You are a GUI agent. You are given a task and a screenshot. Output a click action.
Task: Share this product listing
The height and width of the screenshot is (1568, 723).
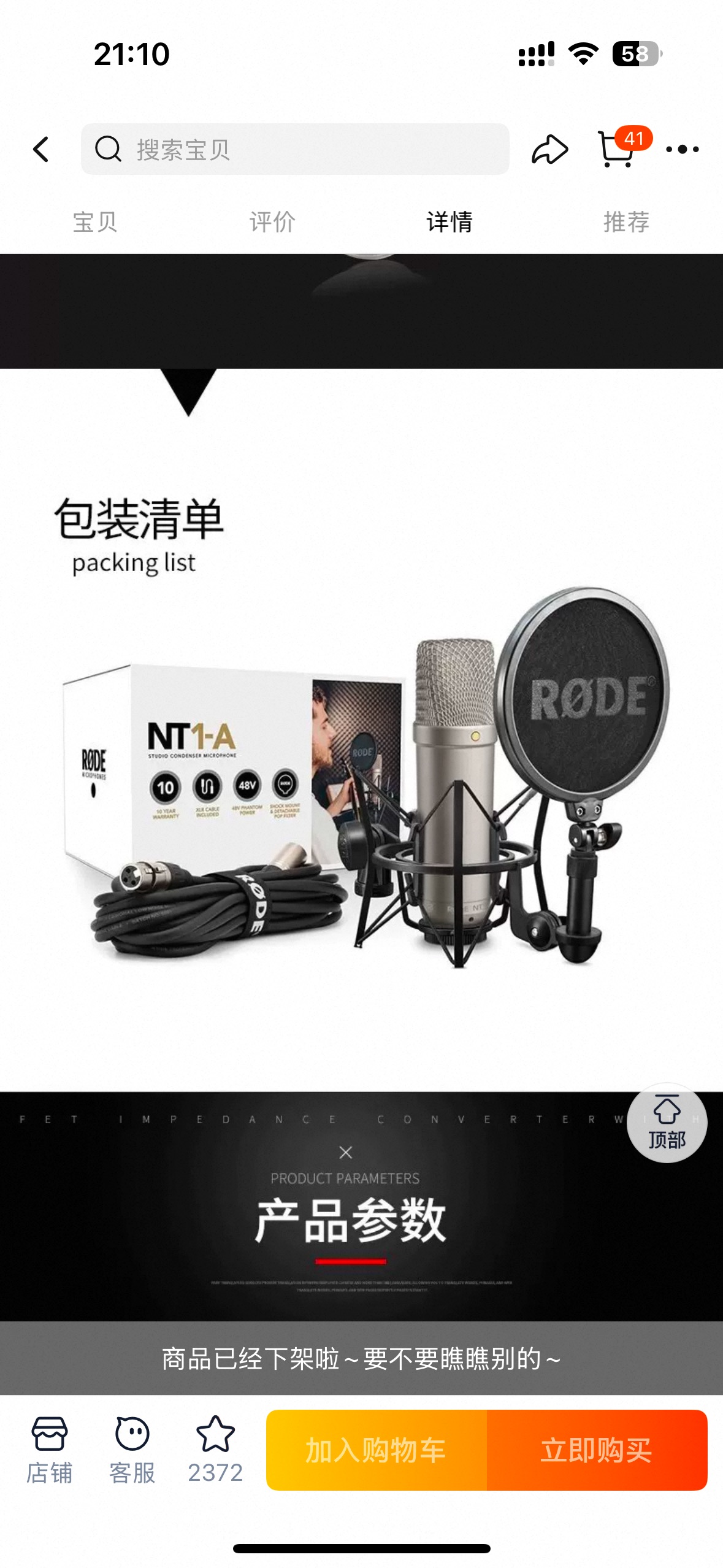(x=549, y=149)
